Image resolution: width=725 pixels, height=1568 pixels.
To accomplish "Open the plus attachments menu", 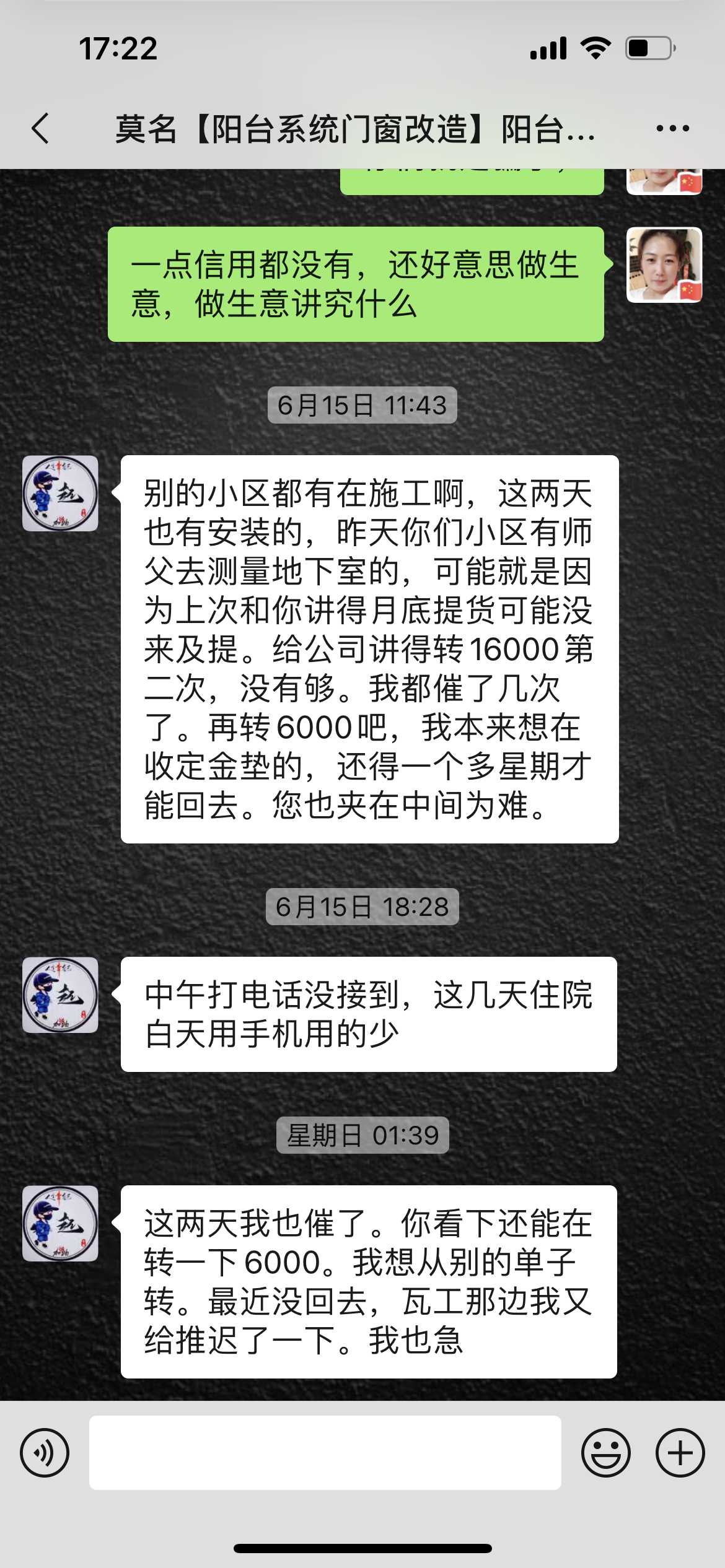I will (680, 1453).
